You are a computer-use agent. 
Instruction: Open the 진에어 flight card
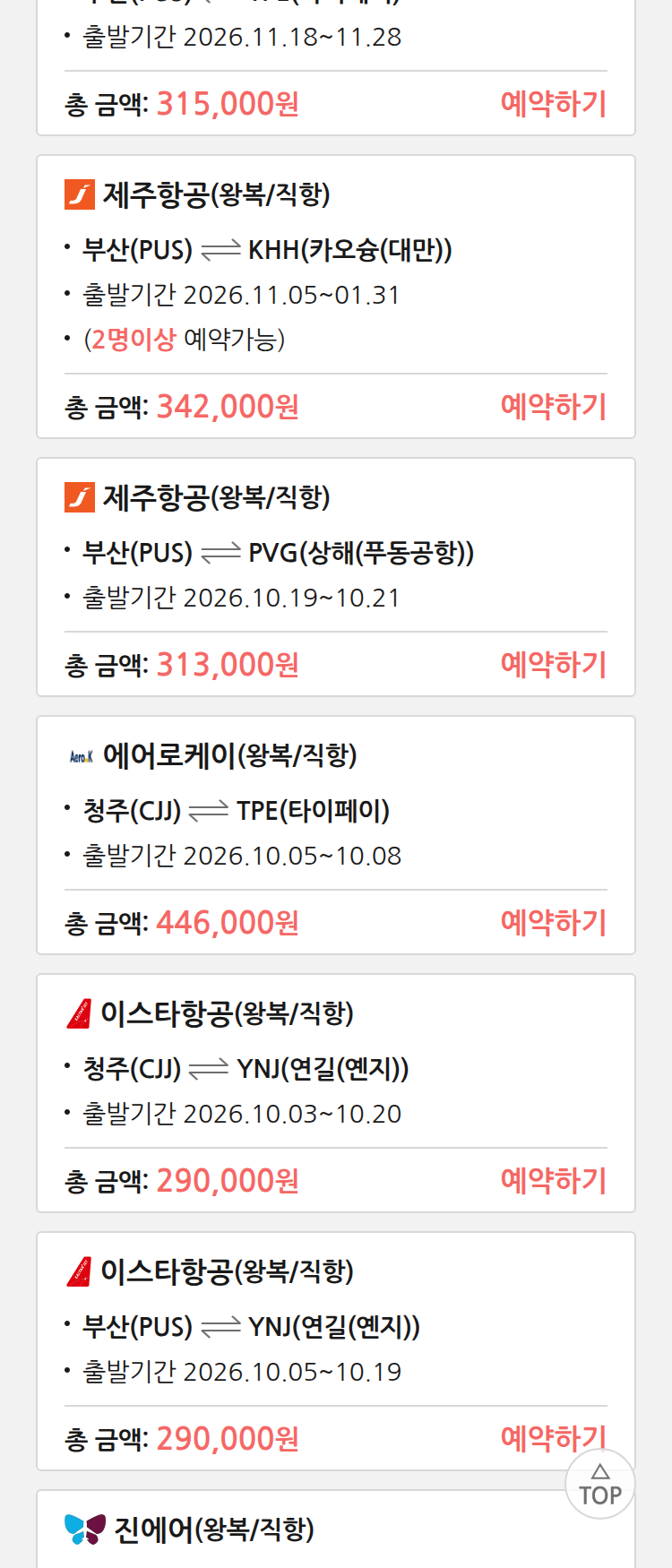[336, 1529]
